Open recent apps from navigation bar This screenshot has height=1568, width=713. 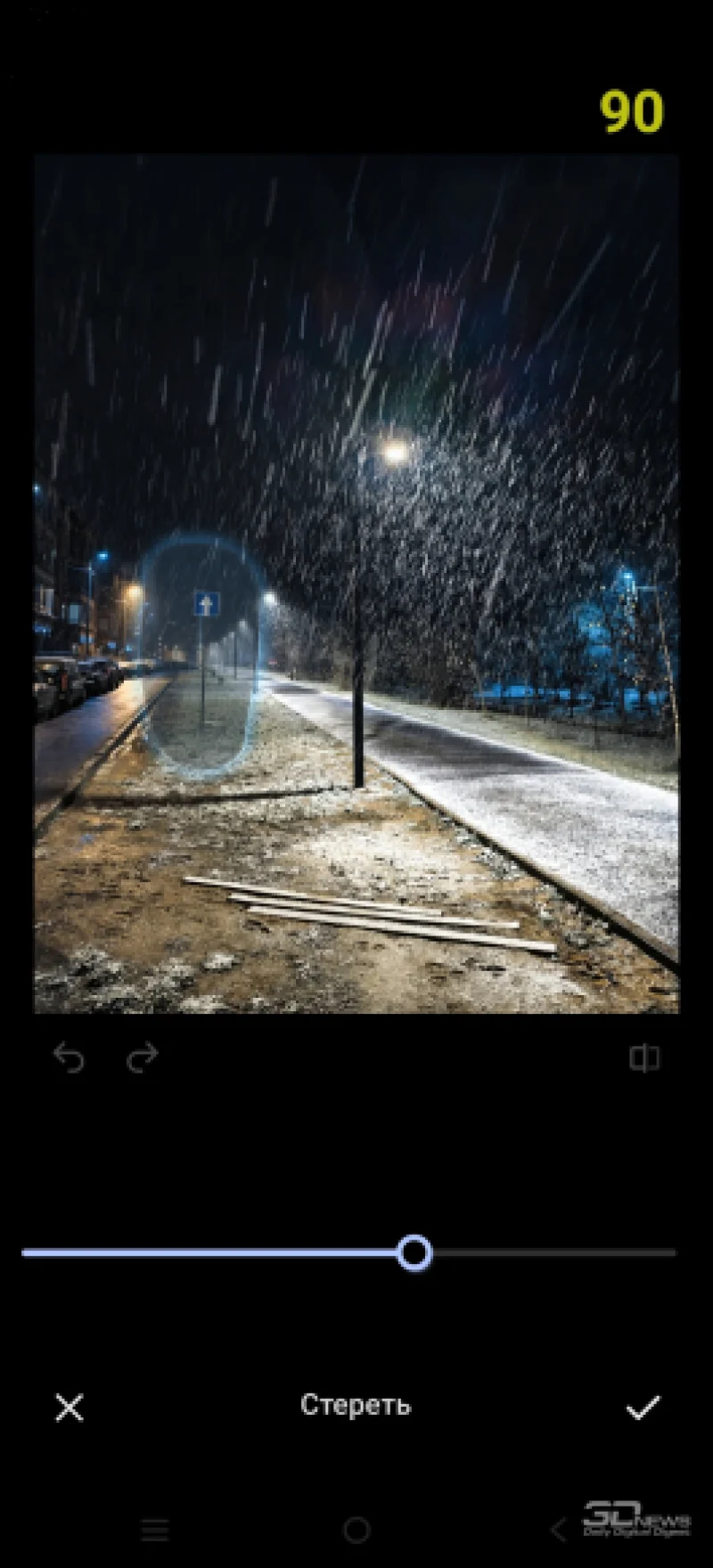pyautogui.click(x=155, y=1530)
